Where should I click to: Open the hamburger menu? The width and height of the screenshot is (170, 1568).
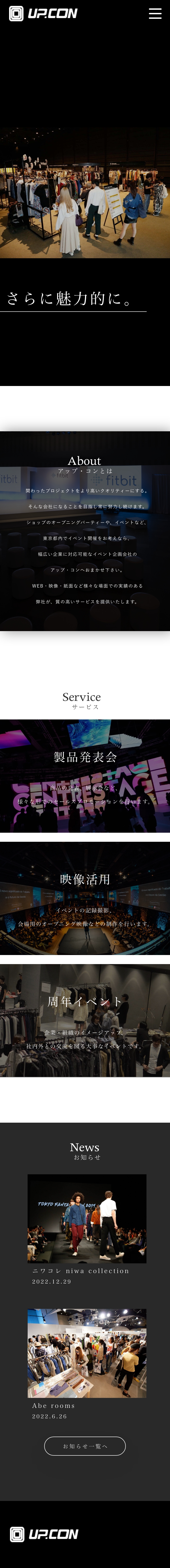[x=155, y=13]
